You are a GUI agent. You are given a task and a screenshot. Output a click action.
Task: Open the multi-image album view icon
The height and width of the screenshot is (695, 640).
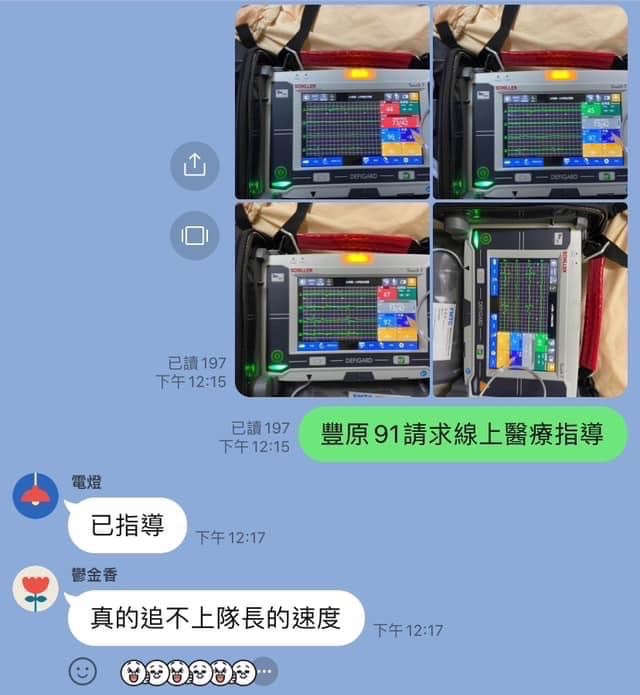[x=194, y=236]
